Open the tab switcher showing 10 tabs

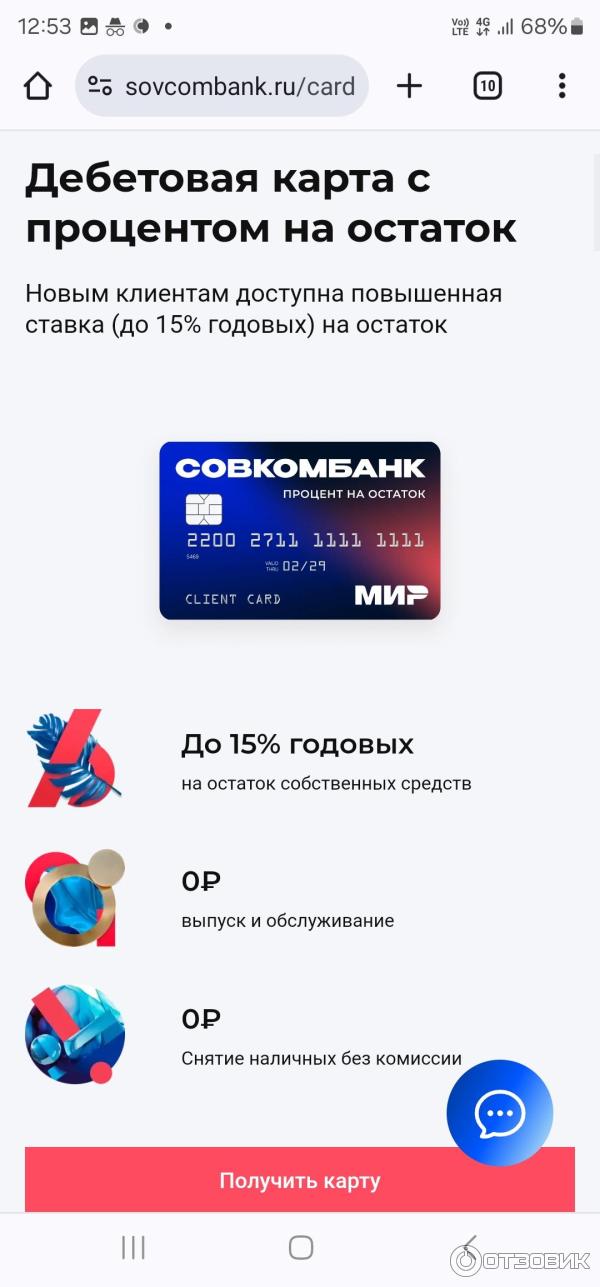(487, 87)
